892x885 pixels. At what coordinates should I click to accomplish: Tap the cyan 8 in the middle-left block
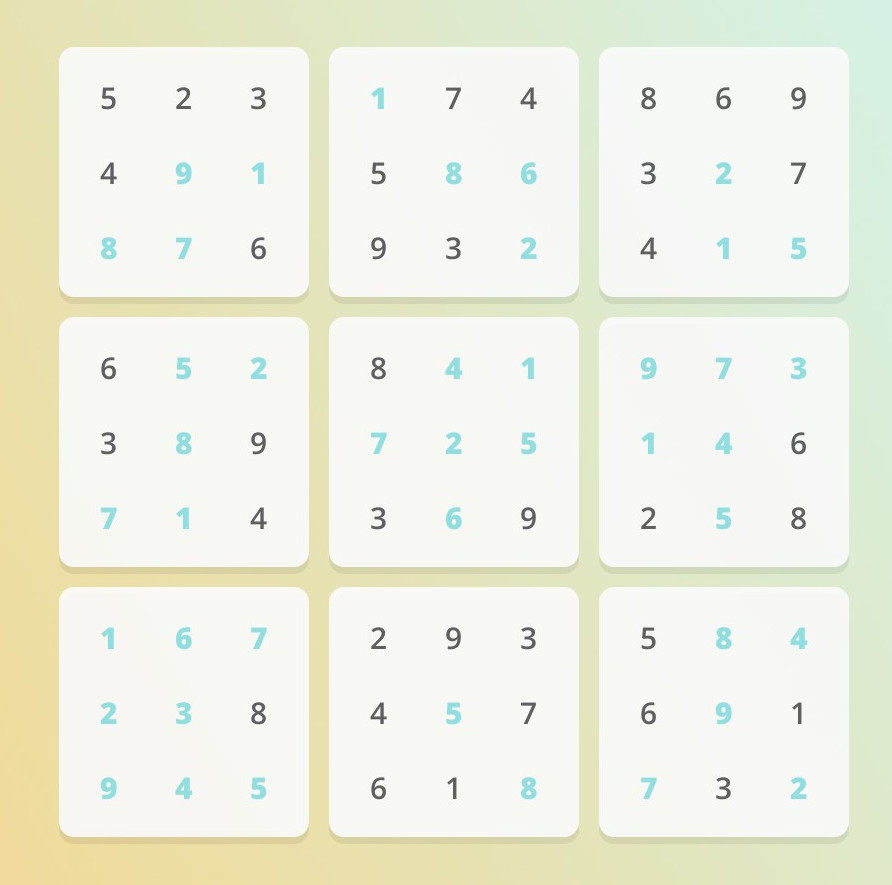[x=183, y=444]
